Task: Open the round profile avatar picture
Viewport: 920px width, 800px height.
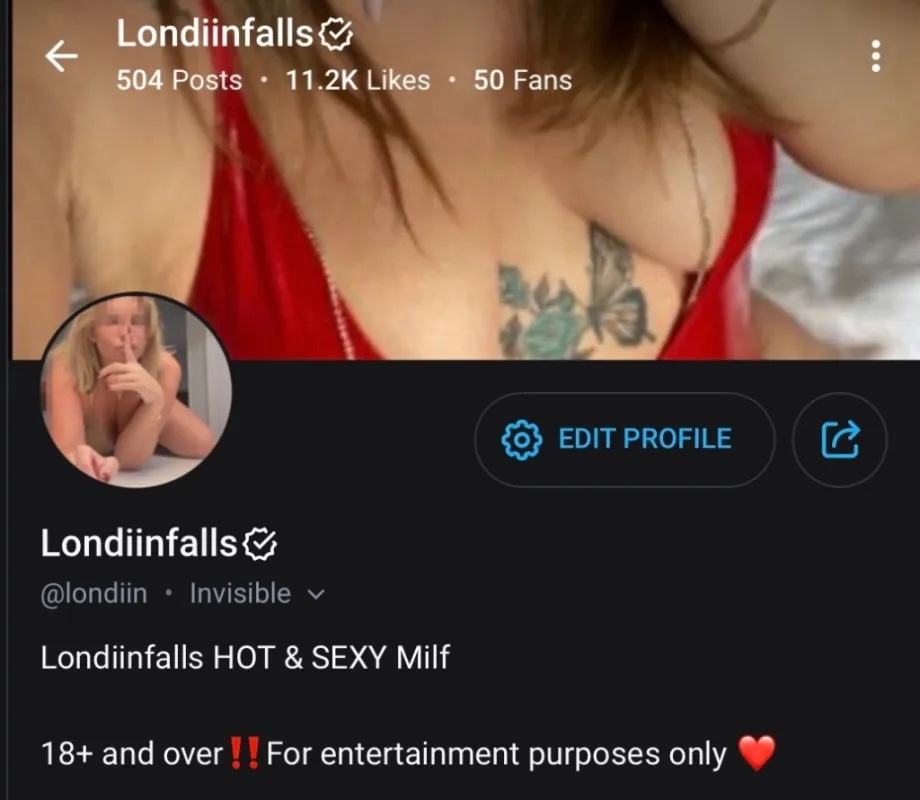Action: point(136,390)
